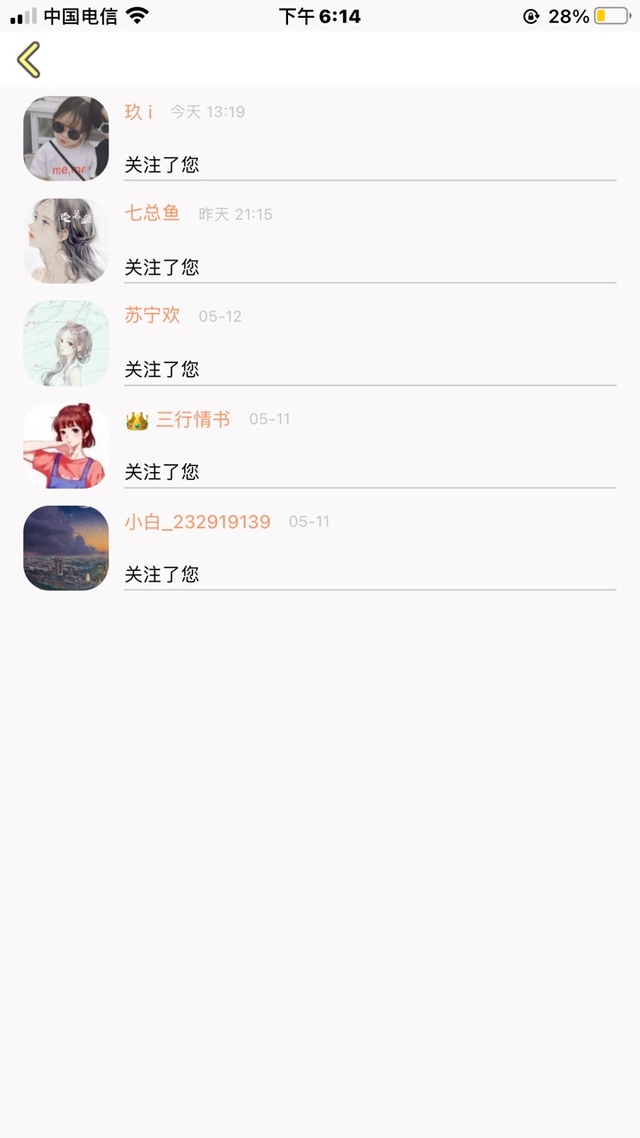Tap the username 小白_232919139
The height and width of the screenshot is (1138, 640).
click(197, 521)
